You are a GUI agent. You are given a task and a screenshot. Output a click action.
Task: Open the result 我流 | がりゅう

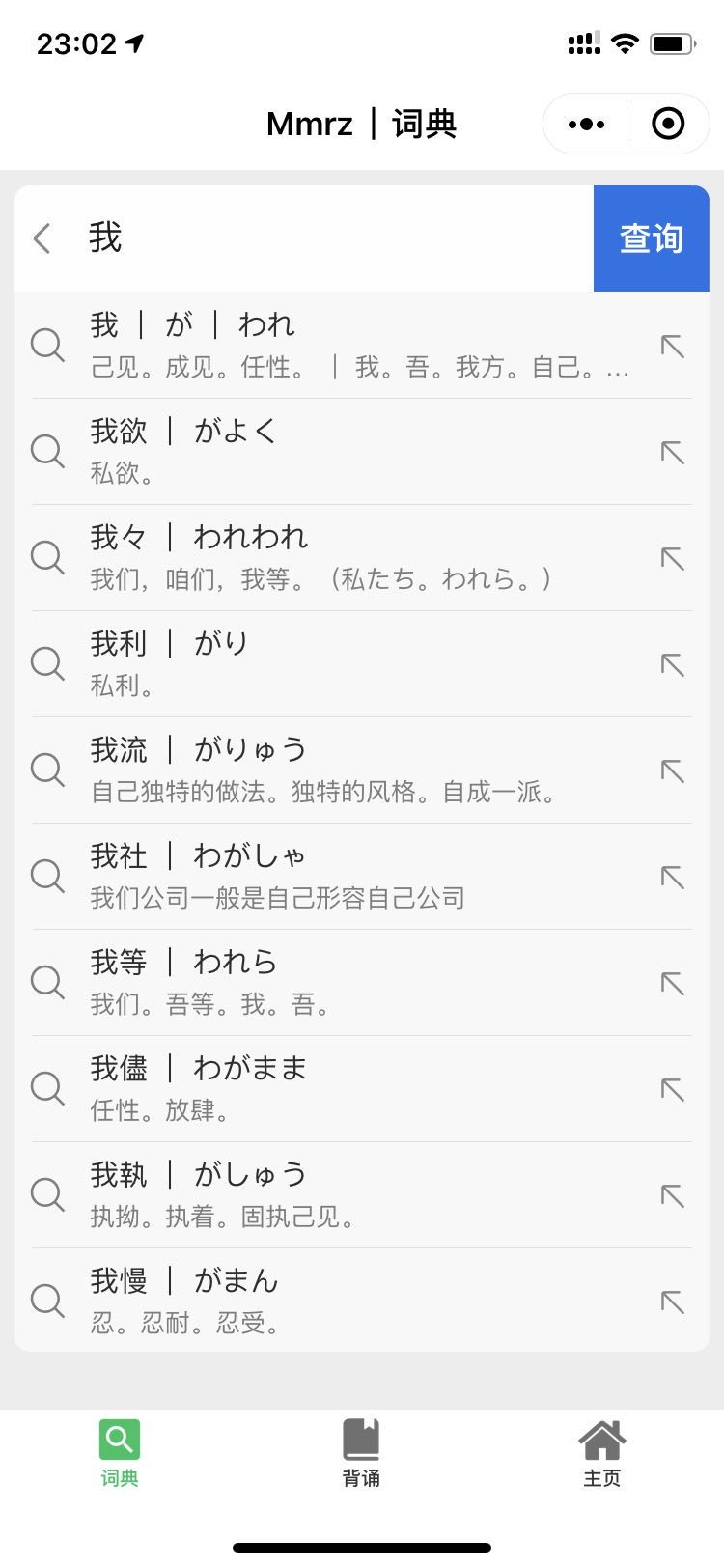[x=357, y=770]
